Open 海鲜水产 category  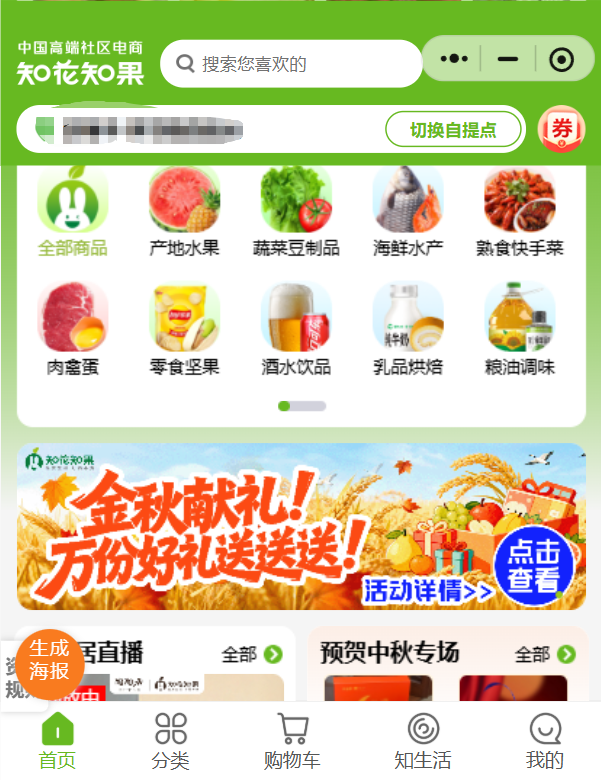[408, 211]
